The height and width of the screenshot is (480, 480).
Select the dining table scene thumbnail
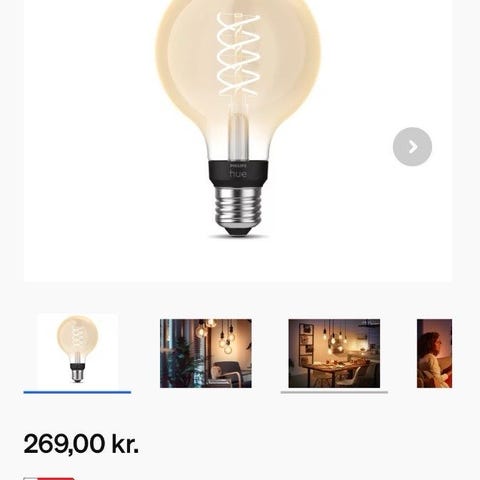tap(334, 353)
